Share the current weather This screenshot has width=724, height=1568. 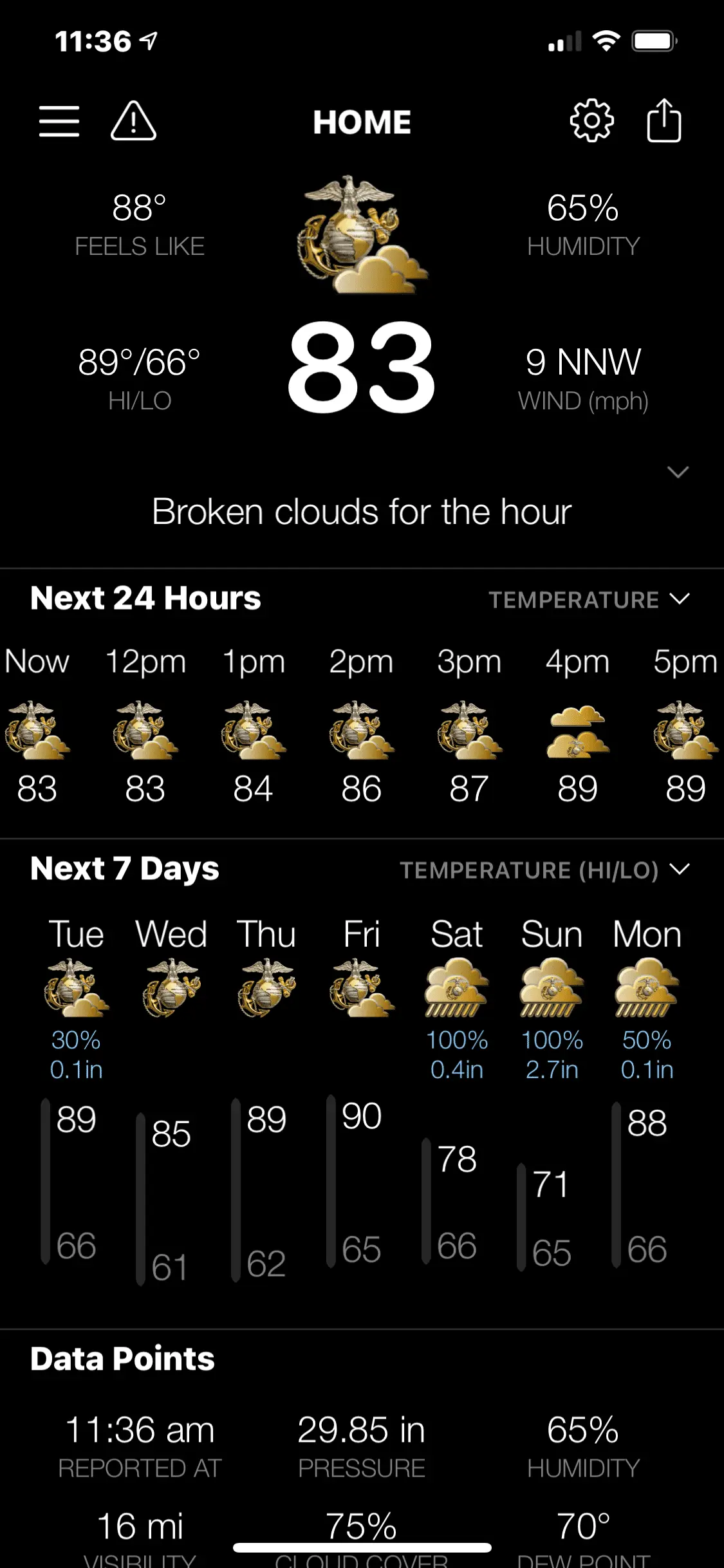(664, 121)
